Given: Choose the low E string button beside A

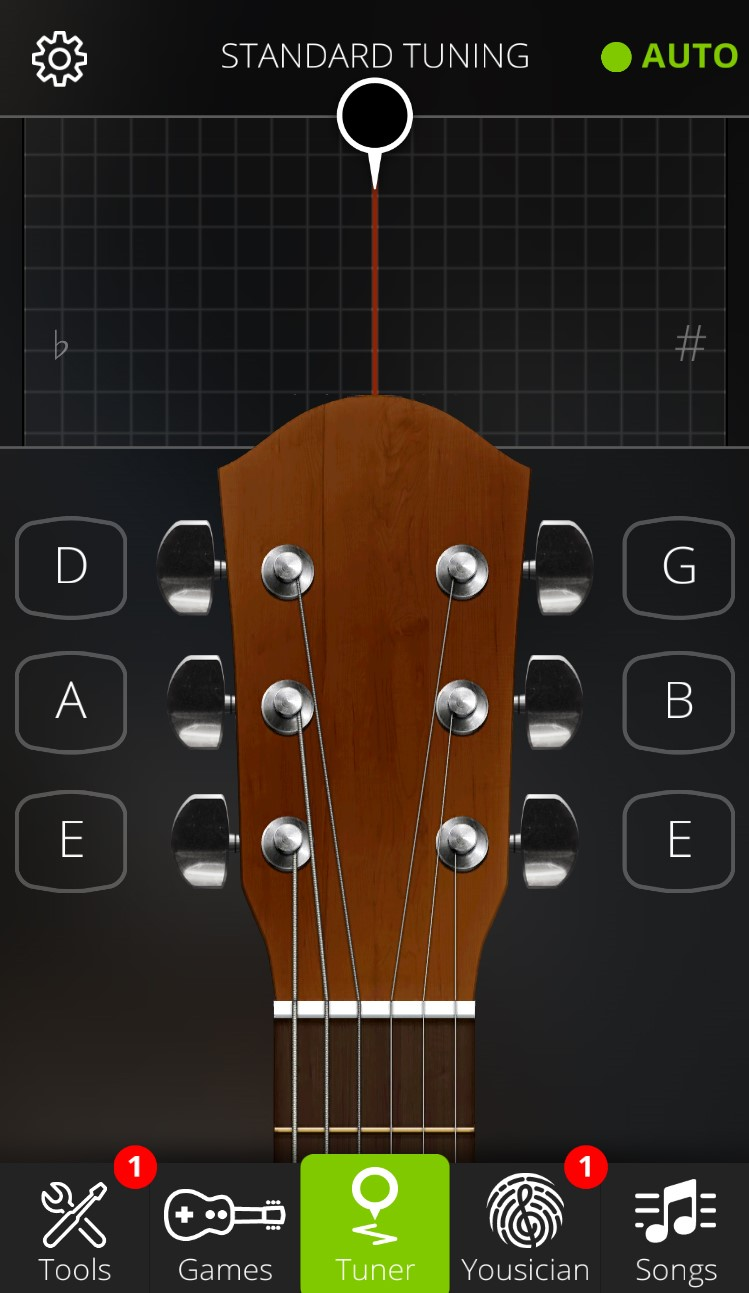Looking at the screenshot, I should tap(71, 840).
